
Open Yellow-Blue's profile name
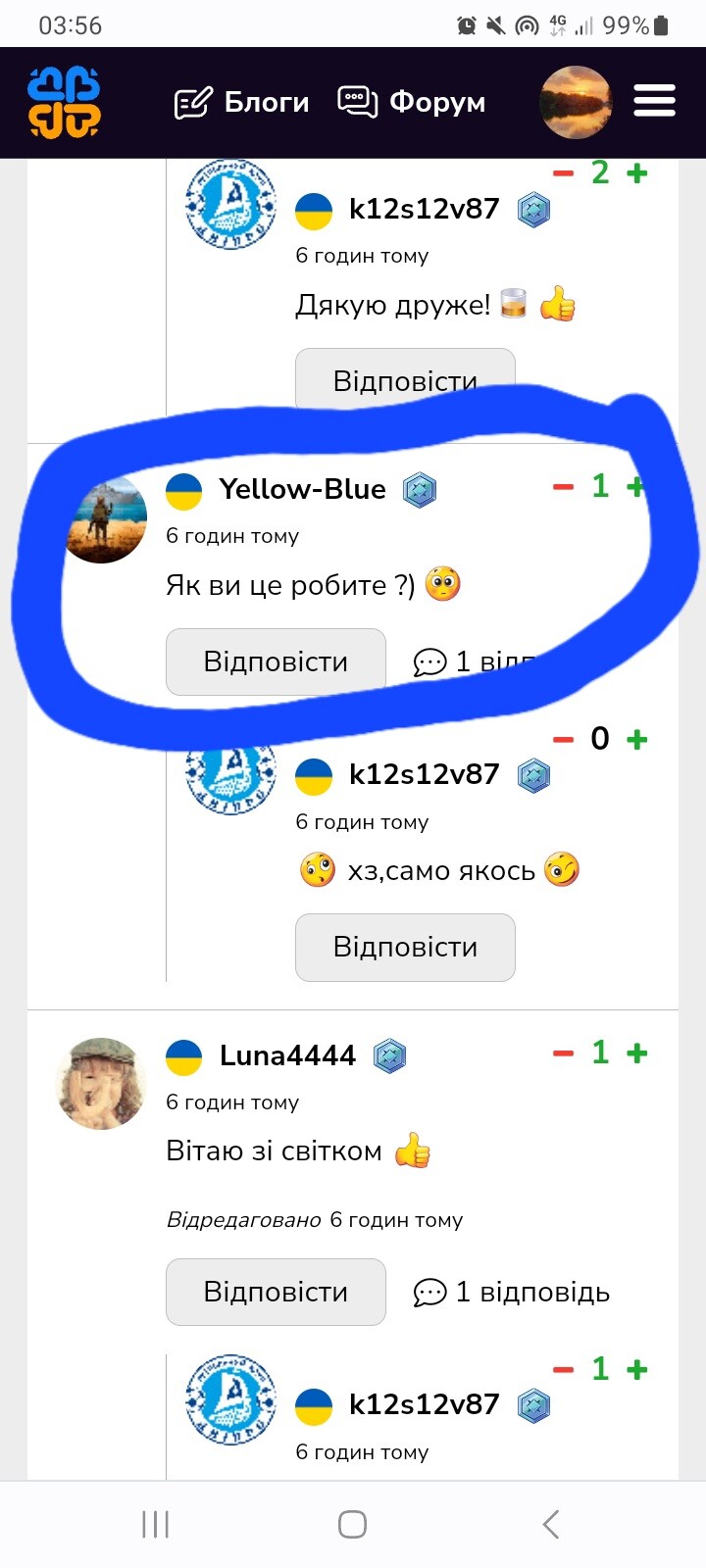302,489
